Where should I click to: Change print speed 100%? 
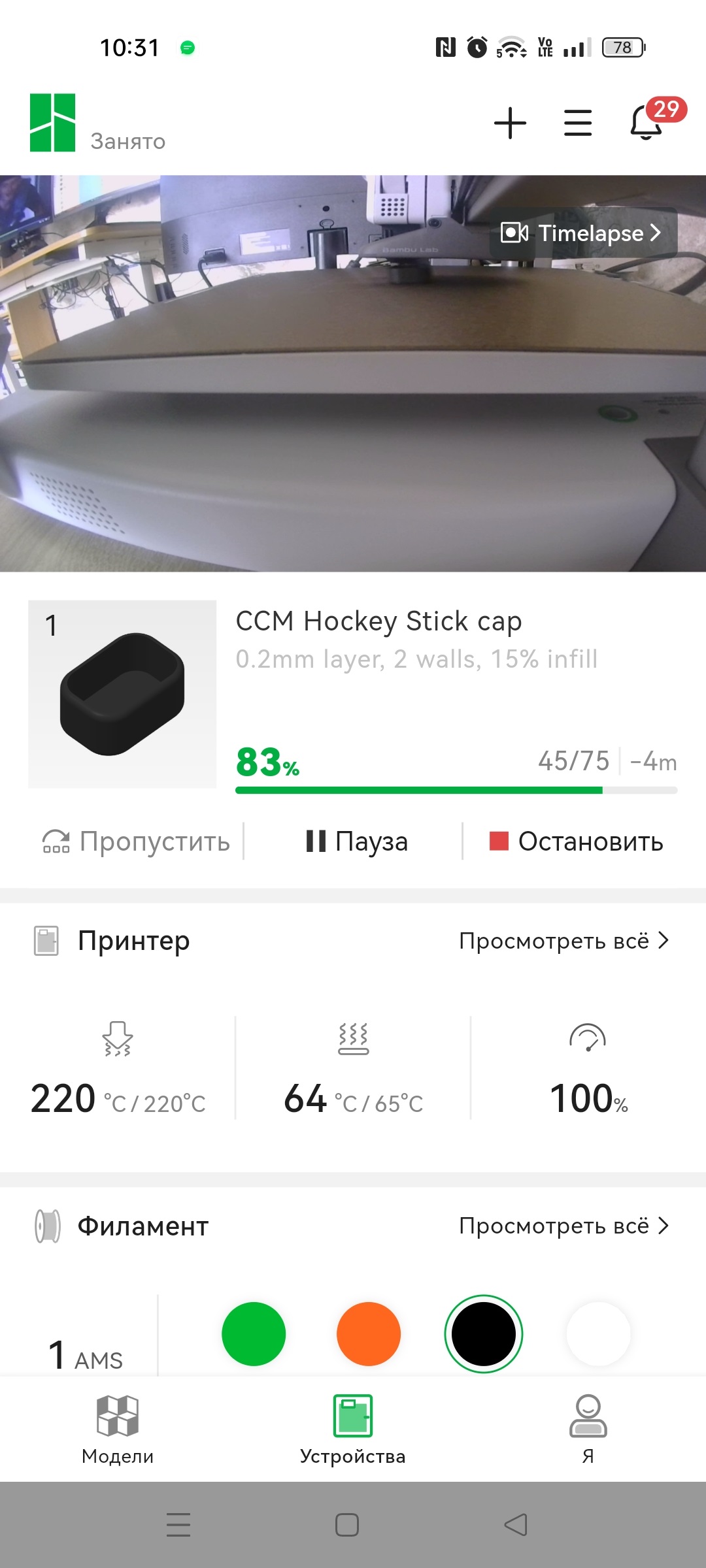coord(588,1071)
